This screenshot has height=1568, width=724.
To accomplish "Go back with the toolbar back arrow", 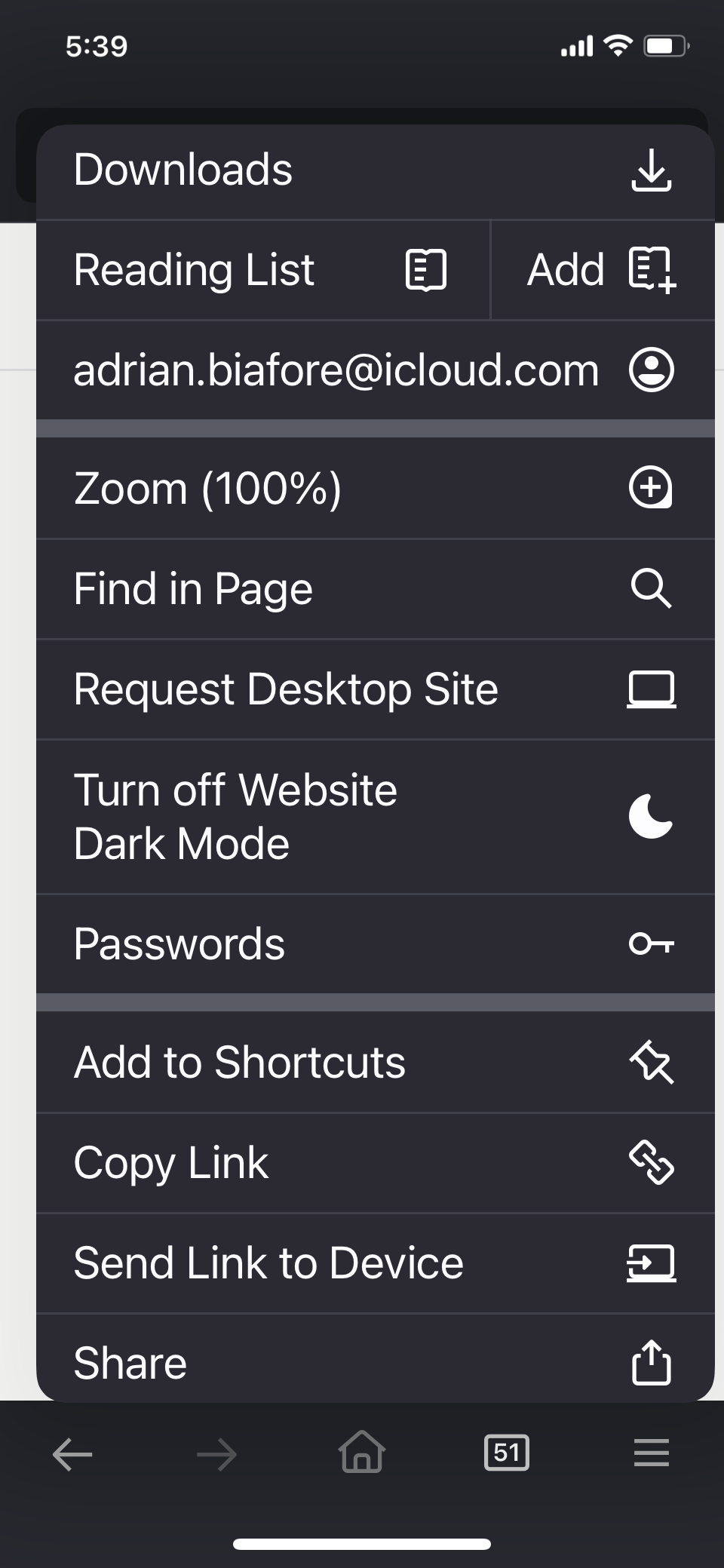I will (72, 1454).
